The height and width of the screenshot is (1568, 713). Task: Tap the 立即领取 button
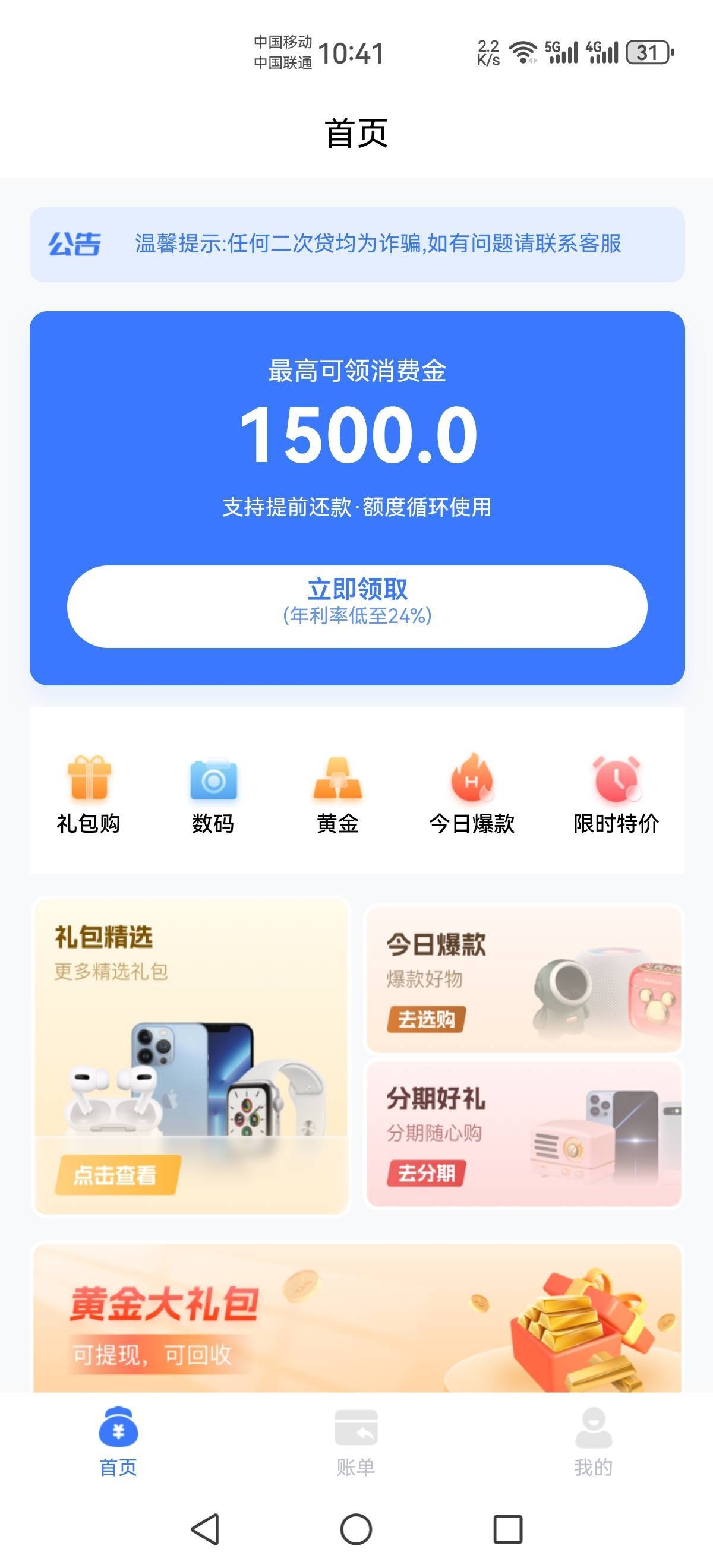pyautogui.click(x=357, y=606)
